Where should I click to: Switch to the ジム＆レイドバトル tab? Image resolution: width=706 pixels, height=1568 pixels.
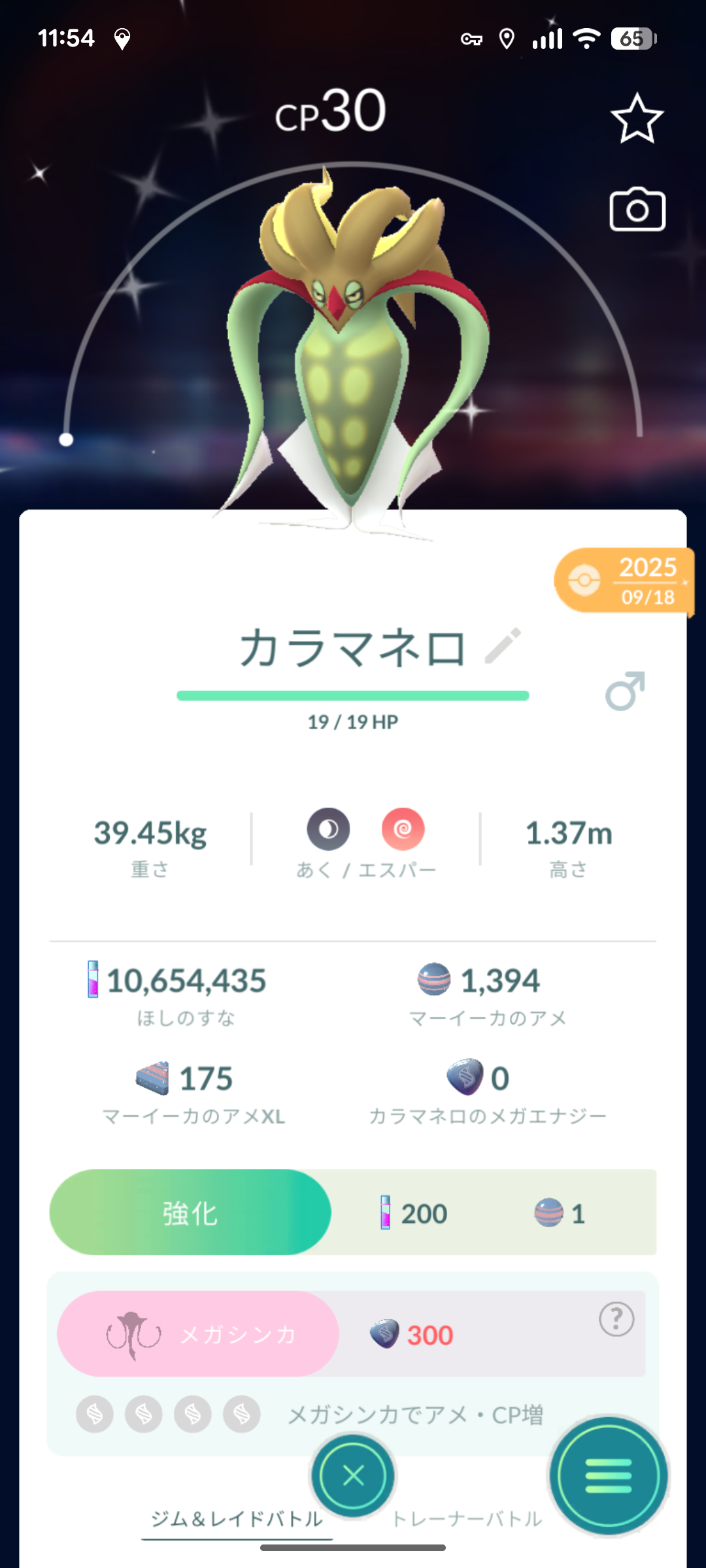click(237, 1520)
